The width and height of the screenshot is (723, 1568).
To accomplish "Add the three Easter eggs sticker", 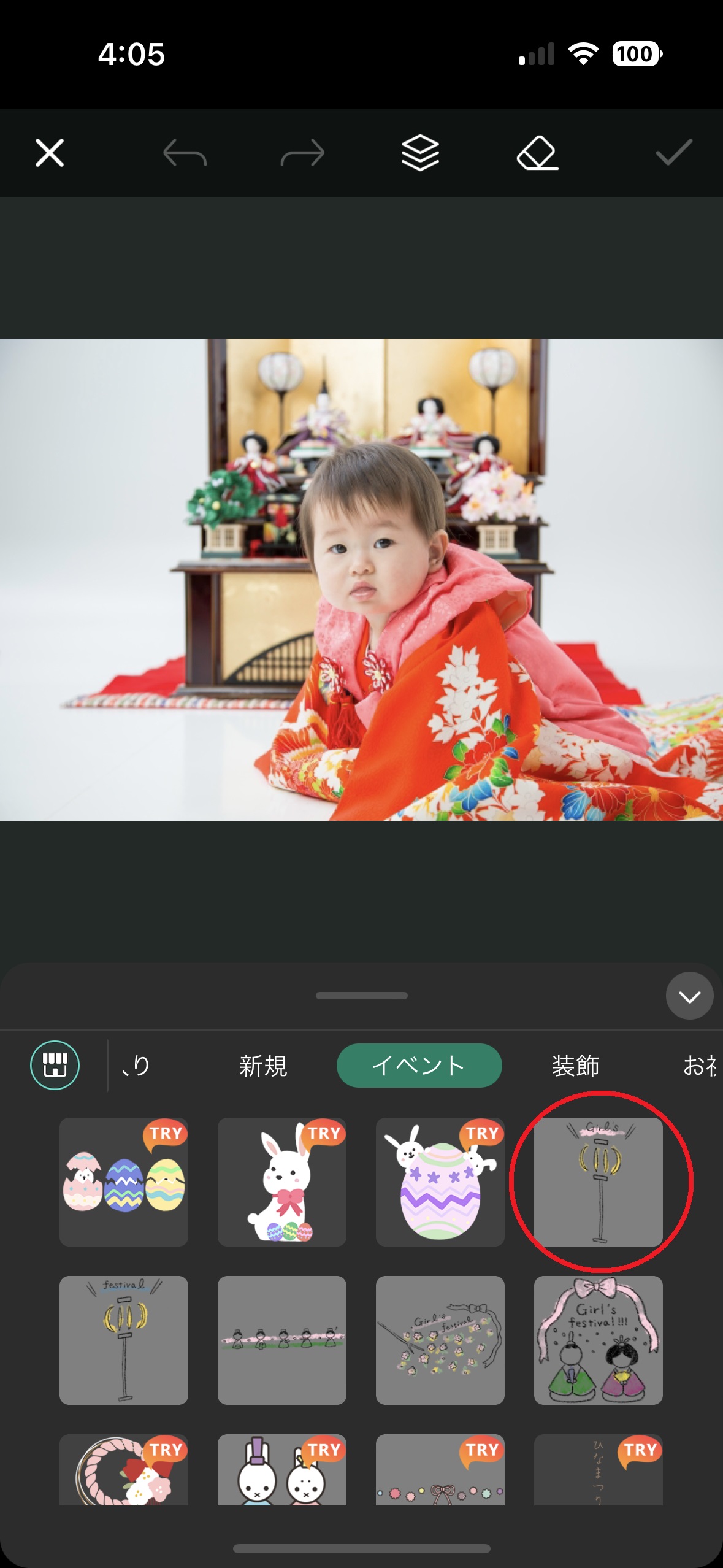I will pos(124,1182).
